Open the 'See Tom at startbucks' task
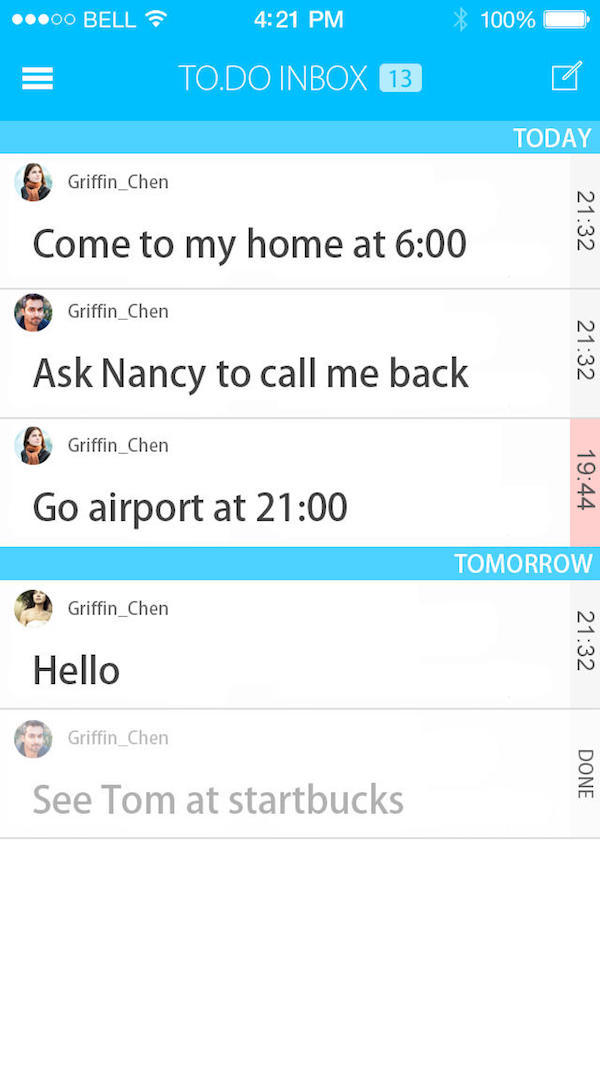Screen dimensions: 600x1065 [x=218, y=800]
